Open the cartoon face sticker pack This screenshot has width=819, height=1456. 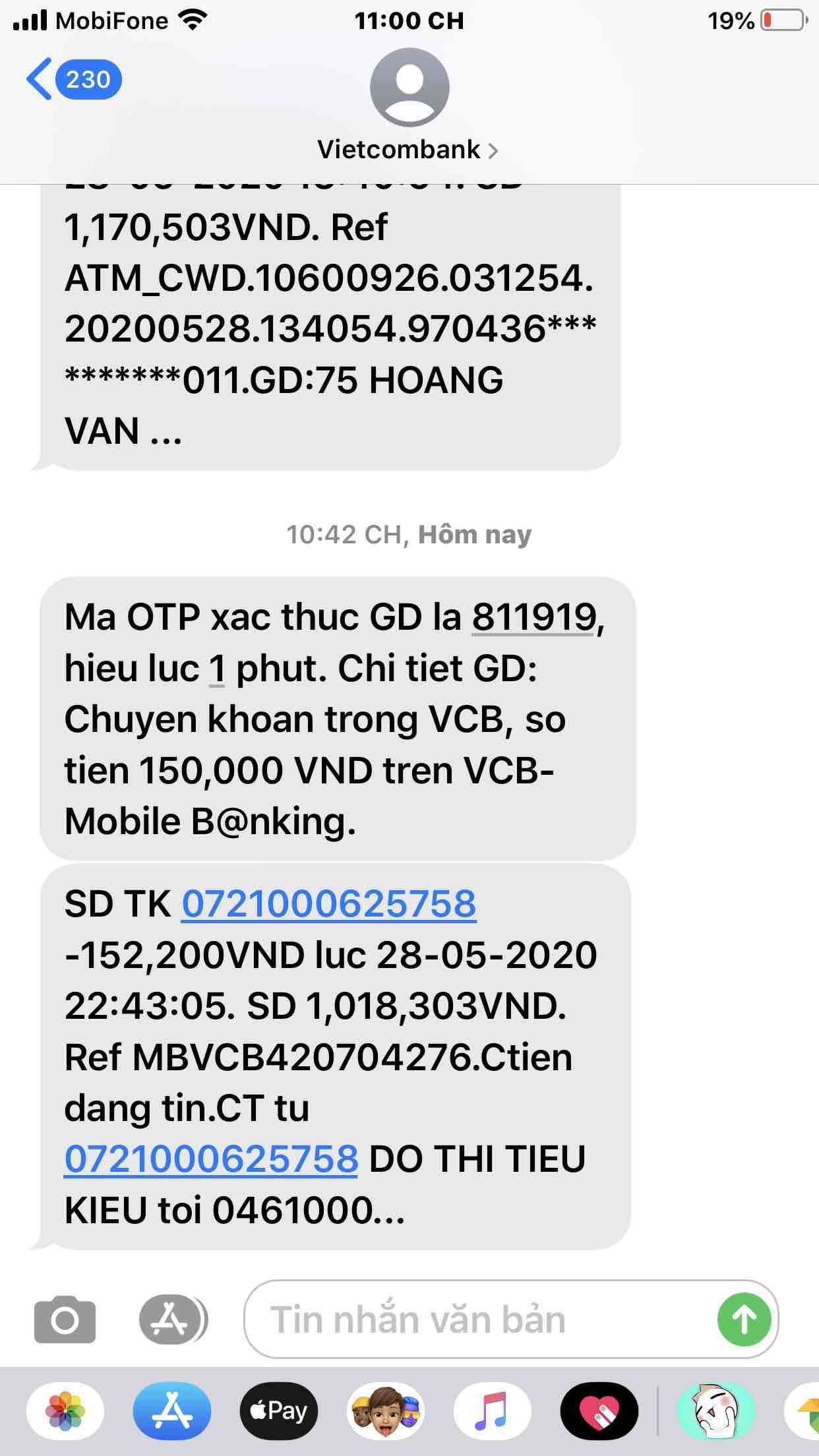716,1411
